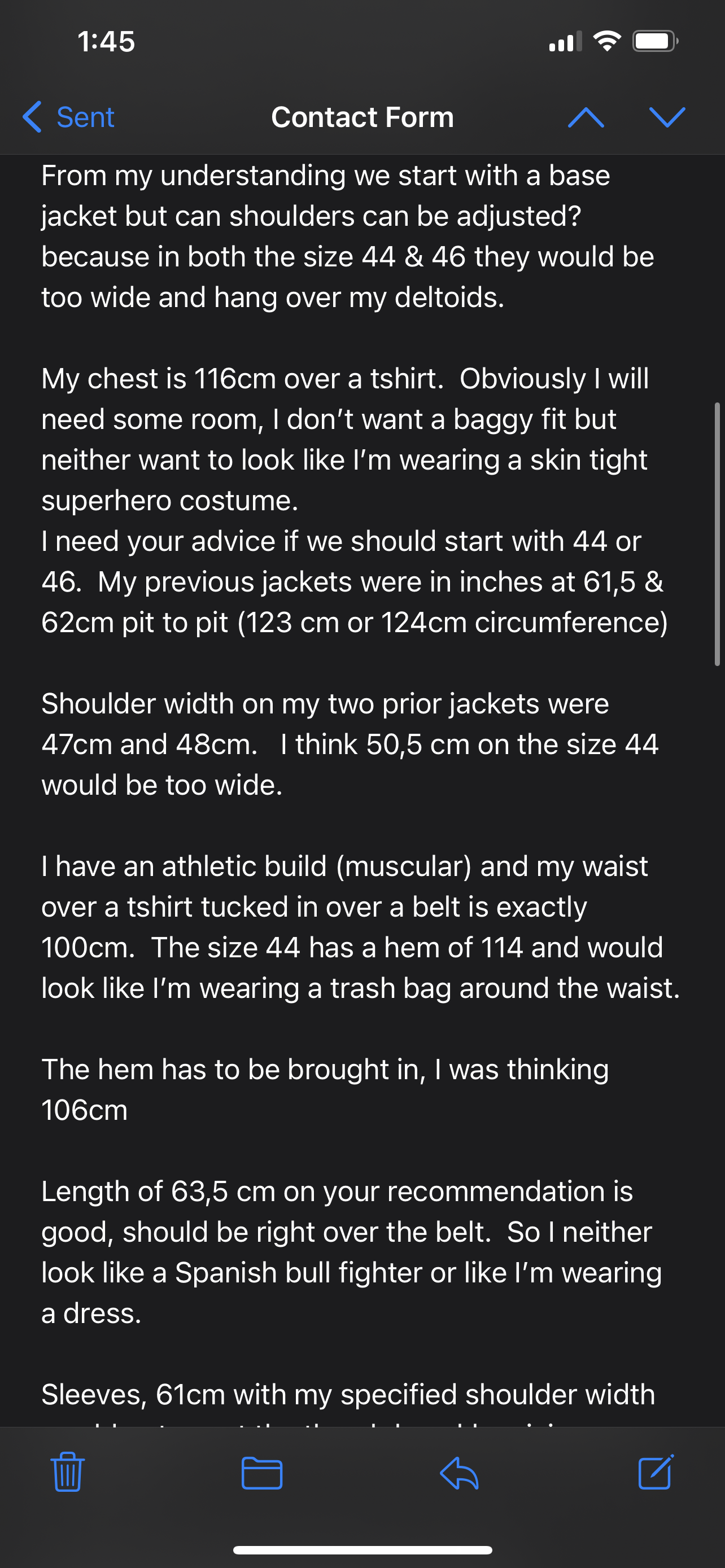The image size is (725, 1568).
Task: Show the next message with the down arrow
Action: tap(667, 117)
